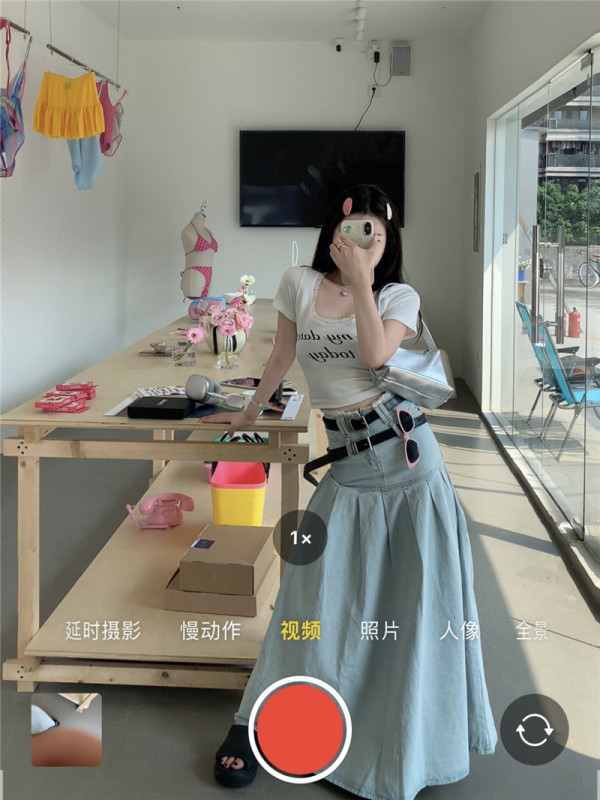Flip to the other camera
The height and width of the screenshot is (800, 600).
point(534,729)
